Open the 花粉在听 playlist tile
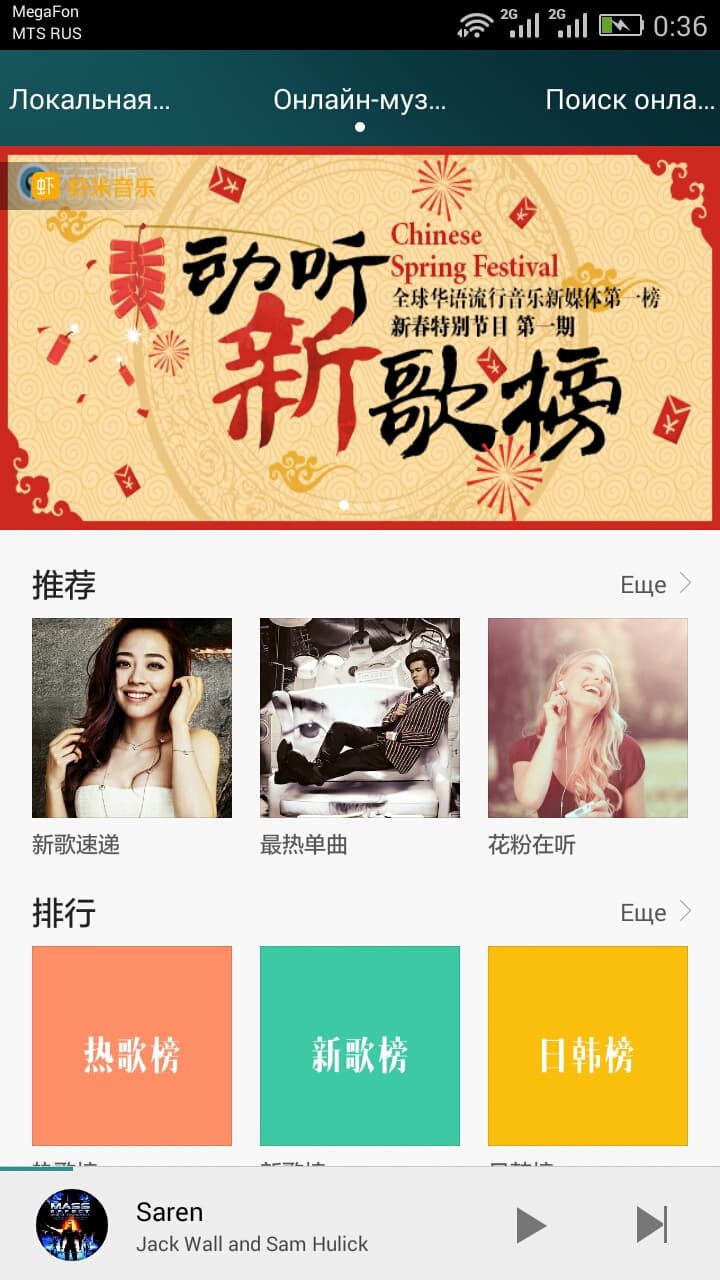Screen dimensions: 720x1280 coord(588,718)
